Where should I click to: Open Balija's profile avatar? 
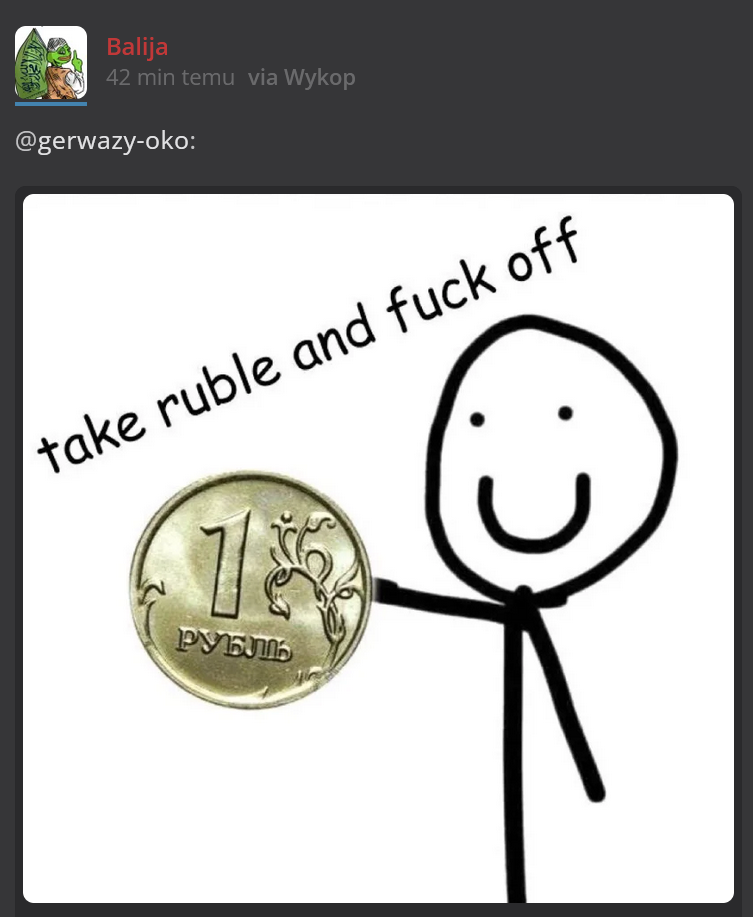pyautogui.click(x=50, y=63)
